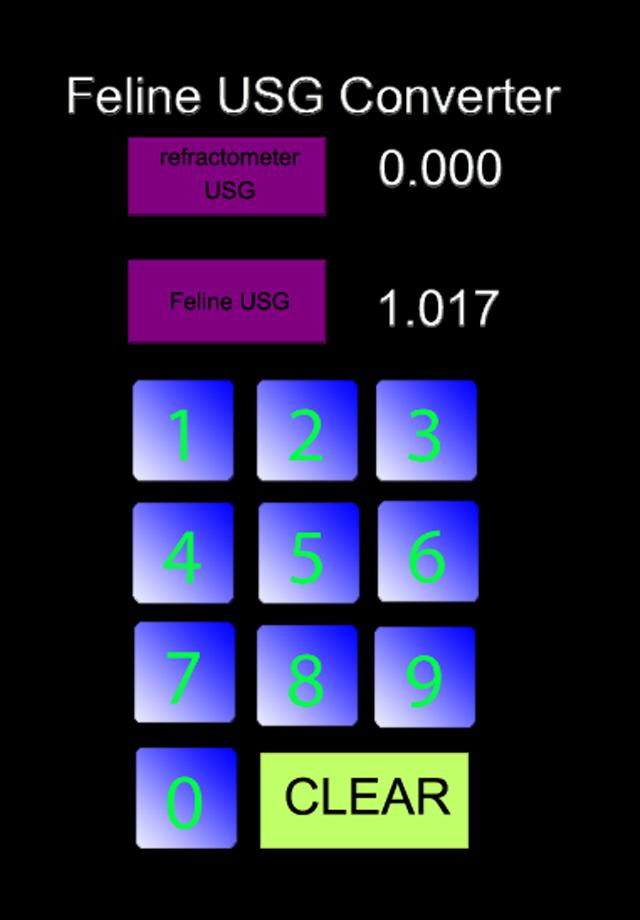Viewport: 640px width, 920px height.
Task: Enter digit 0 on the keypad
Action: 186,798
